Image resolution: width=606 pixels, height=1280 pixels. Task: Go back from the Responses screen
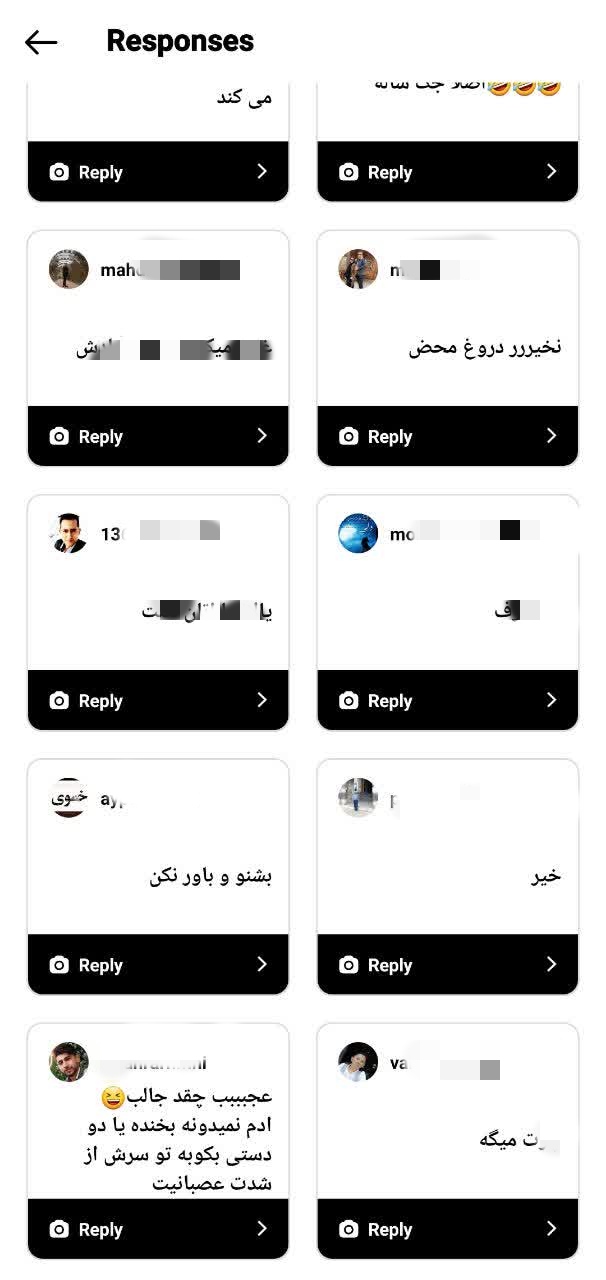pos(41,42)
